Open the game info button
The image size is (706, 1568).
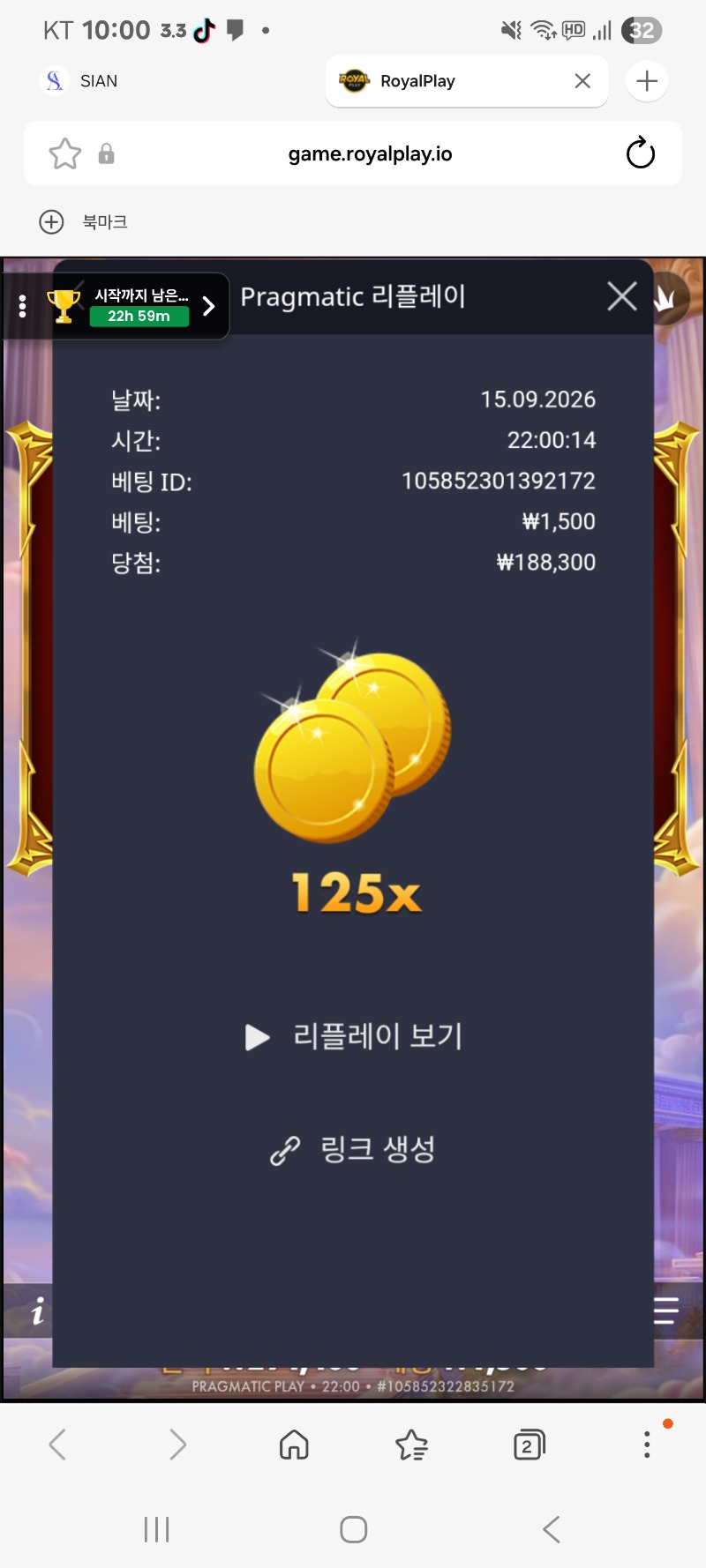tap(37, 1312)
